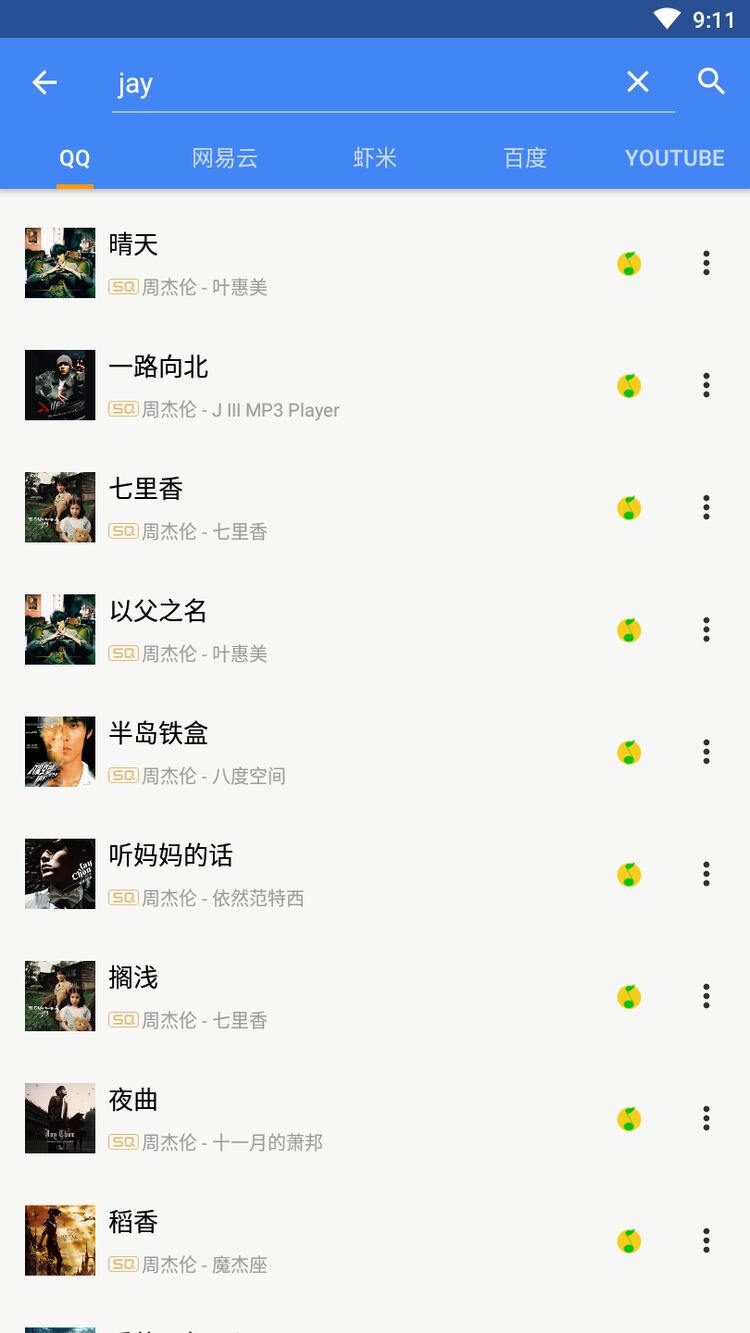
Task: Switch to the 虾米 tab
Action: (x=375, y=158)
